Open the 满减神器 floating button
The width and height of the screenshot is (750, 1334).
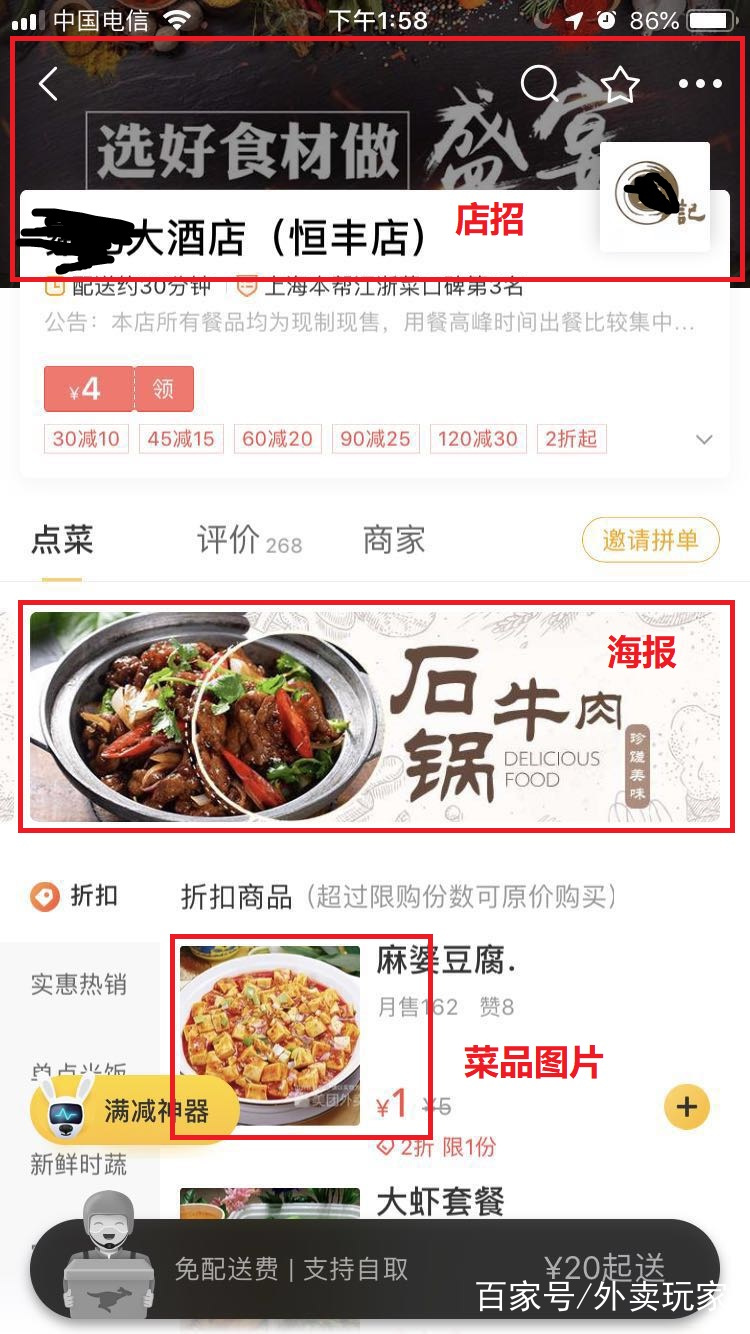[135, 1111]
